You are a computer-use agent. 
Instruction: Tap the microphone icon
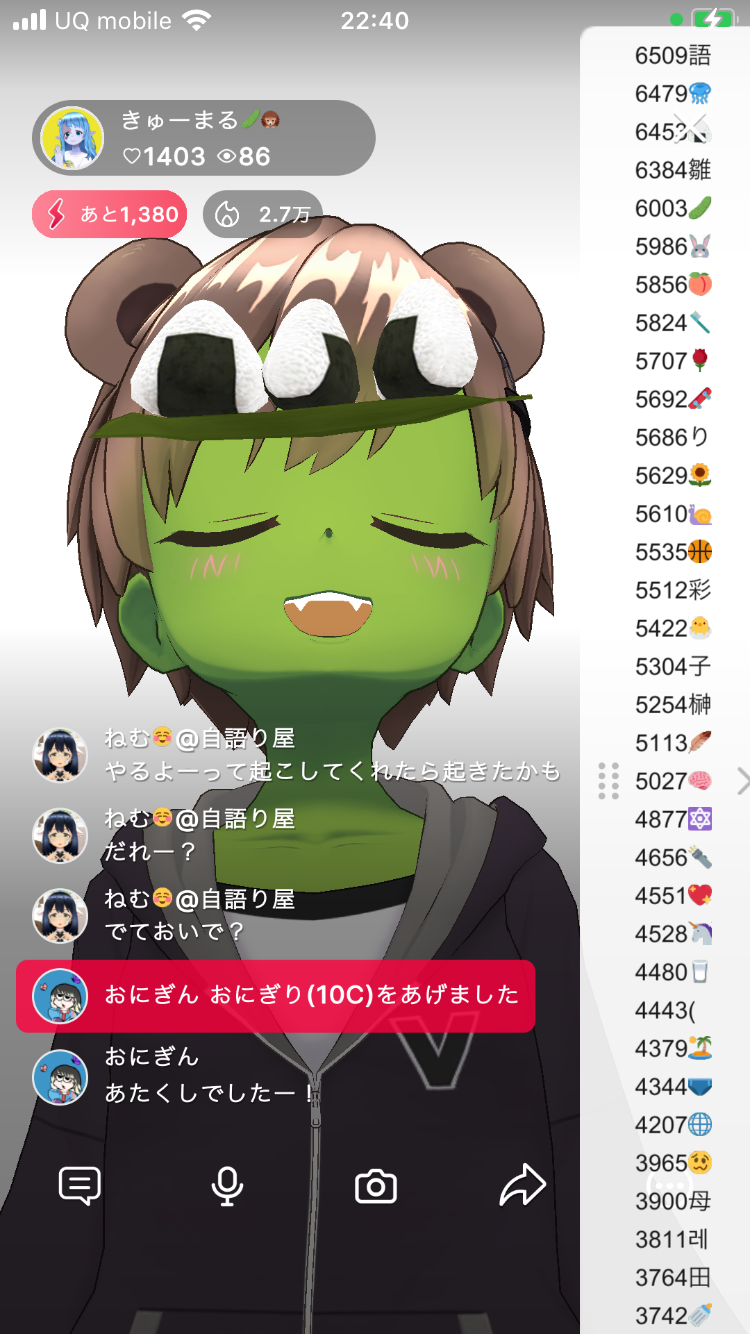(x=227, y=1187)
